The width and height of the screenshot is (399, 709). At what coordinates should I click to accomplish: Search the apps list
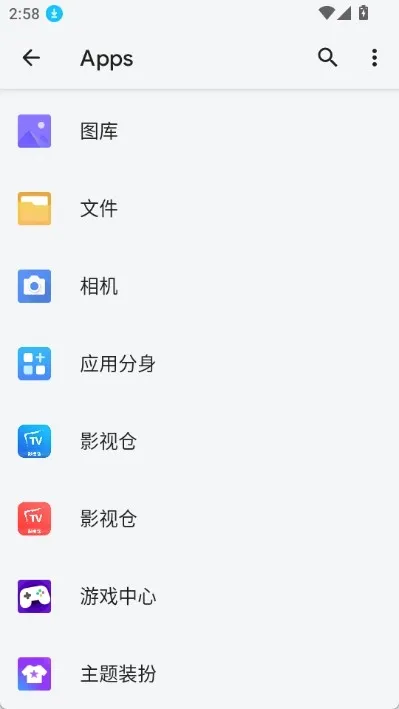(x=328, y=58)
